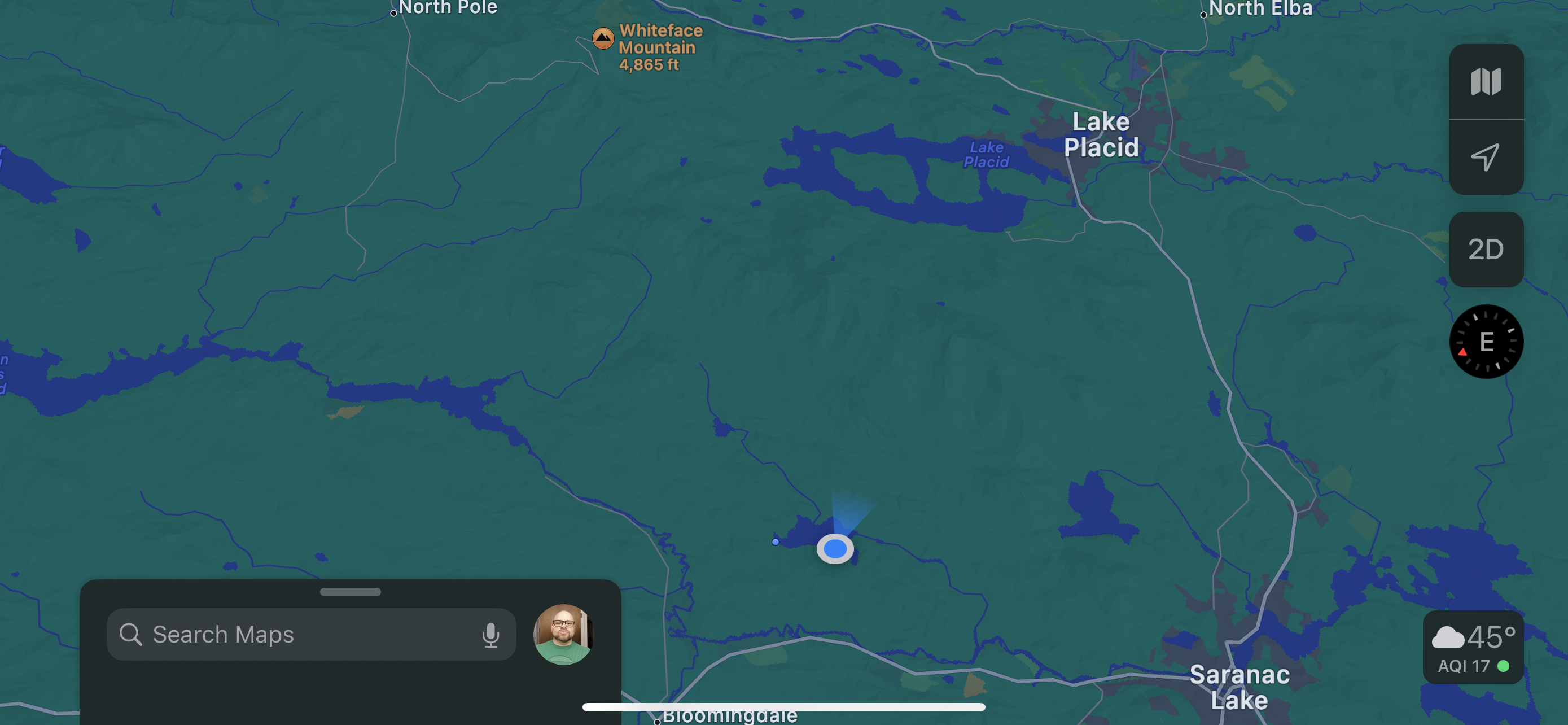Select the Lake Placid town label
The height and width of the screenshot is (725, 1568).
pyautogui.click(x=1101, y=134)
